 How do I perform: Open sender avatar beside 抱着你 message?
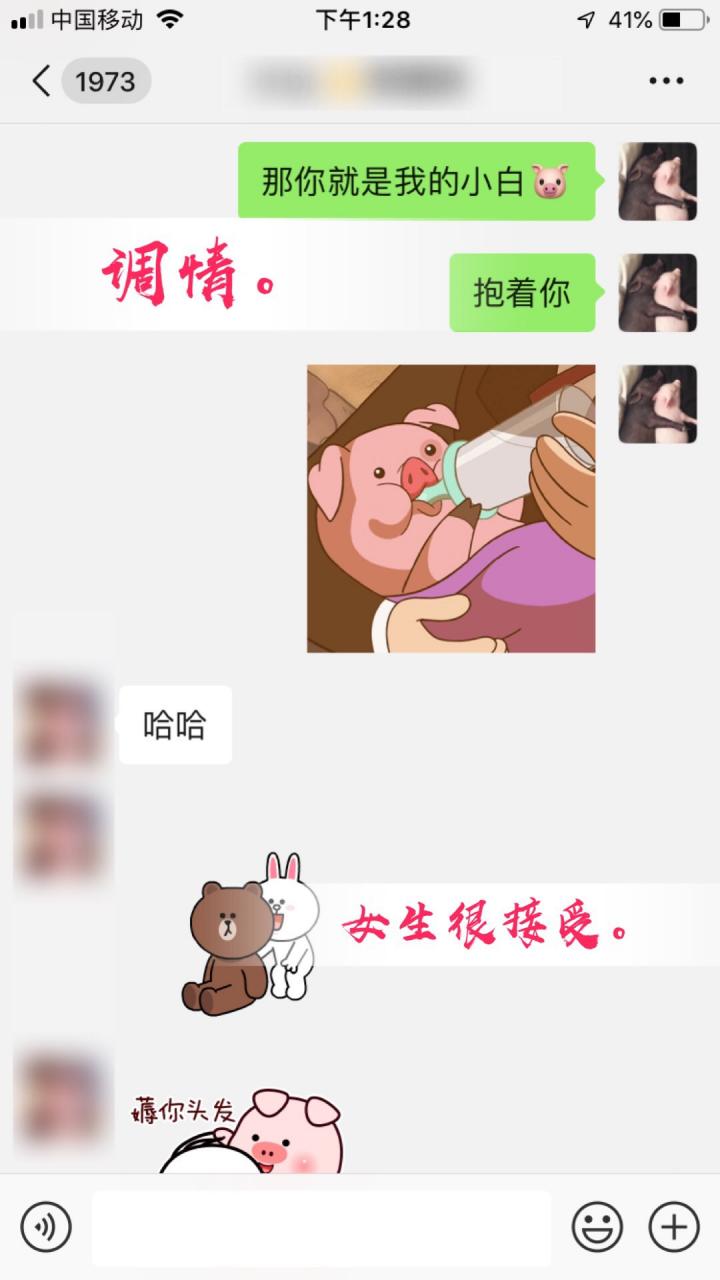[657, 292]
